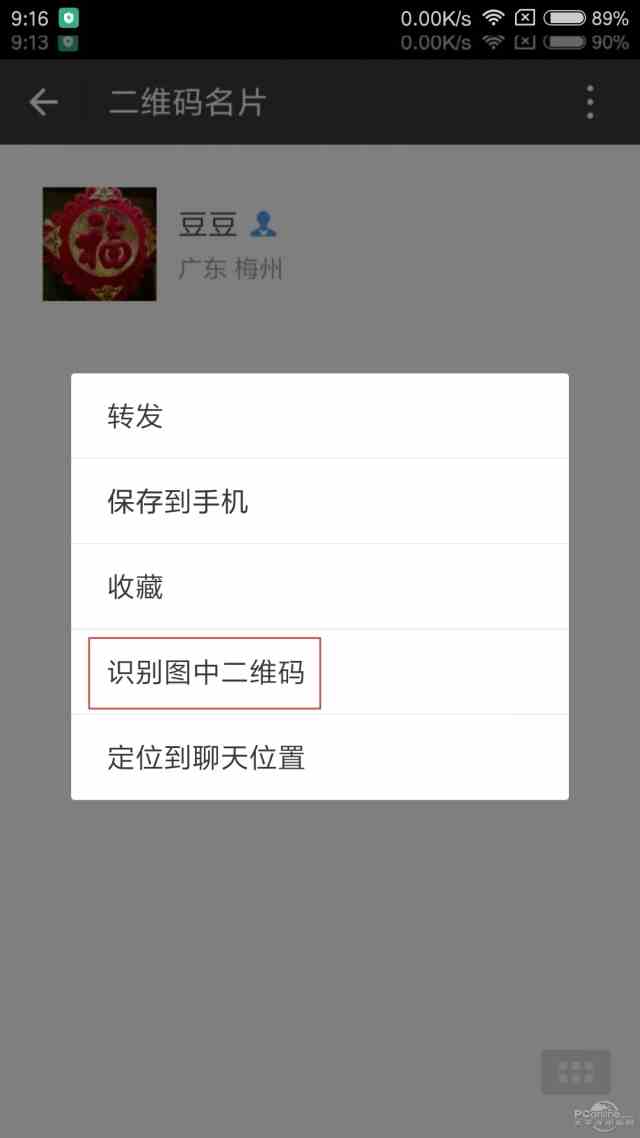Image resolution: width=640 pixels, height=1138 pixels.
Task: Go back using the top-left arrow
Action: (43, 102)
